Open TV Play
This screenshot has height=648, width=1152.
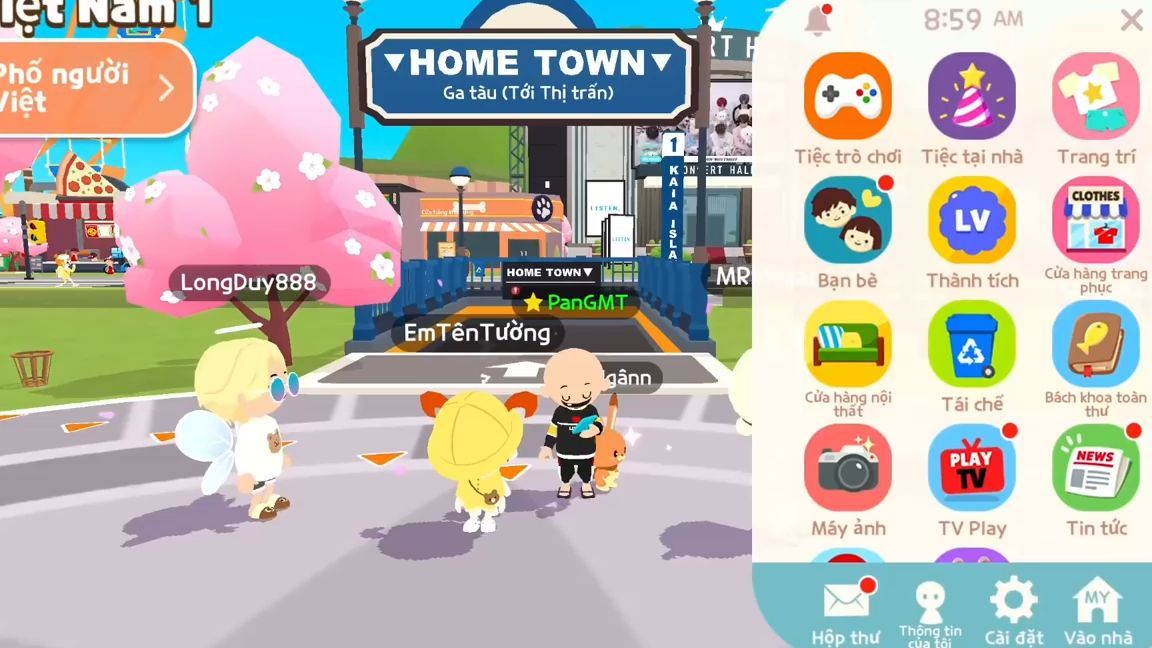[971, 468]
